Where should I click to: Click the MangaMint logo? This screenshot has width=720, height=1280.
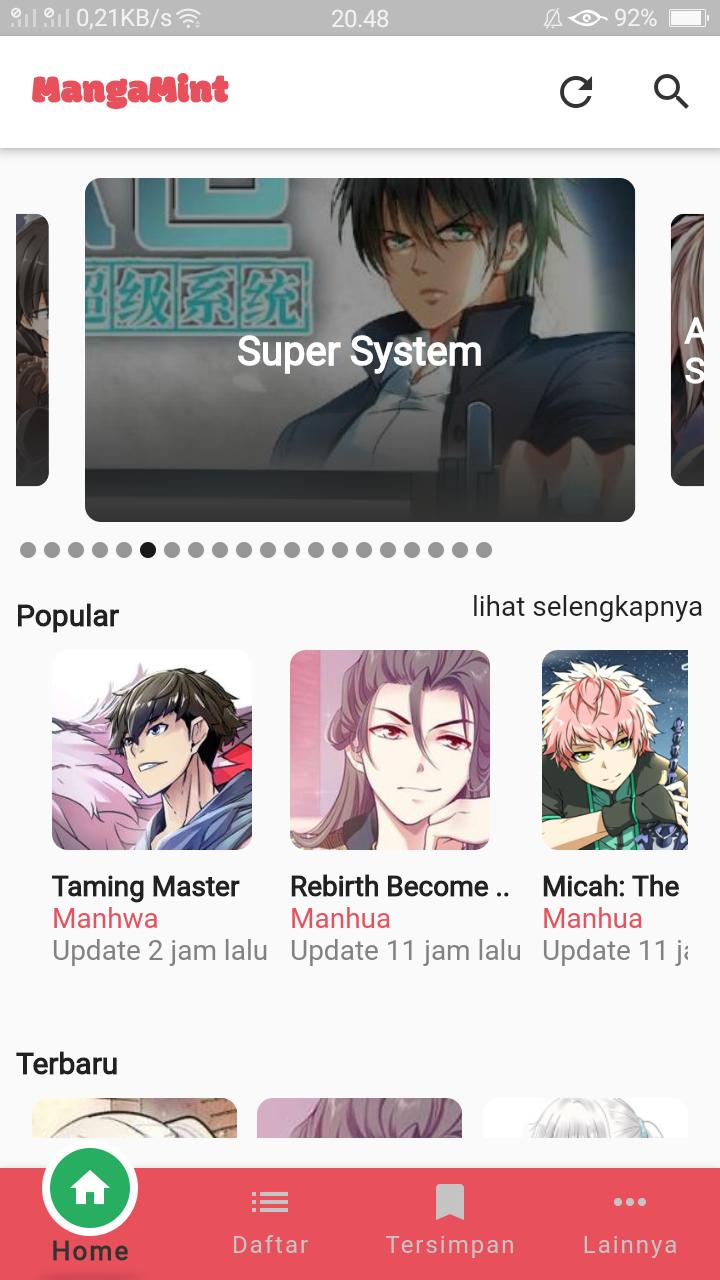coord(129,91)
